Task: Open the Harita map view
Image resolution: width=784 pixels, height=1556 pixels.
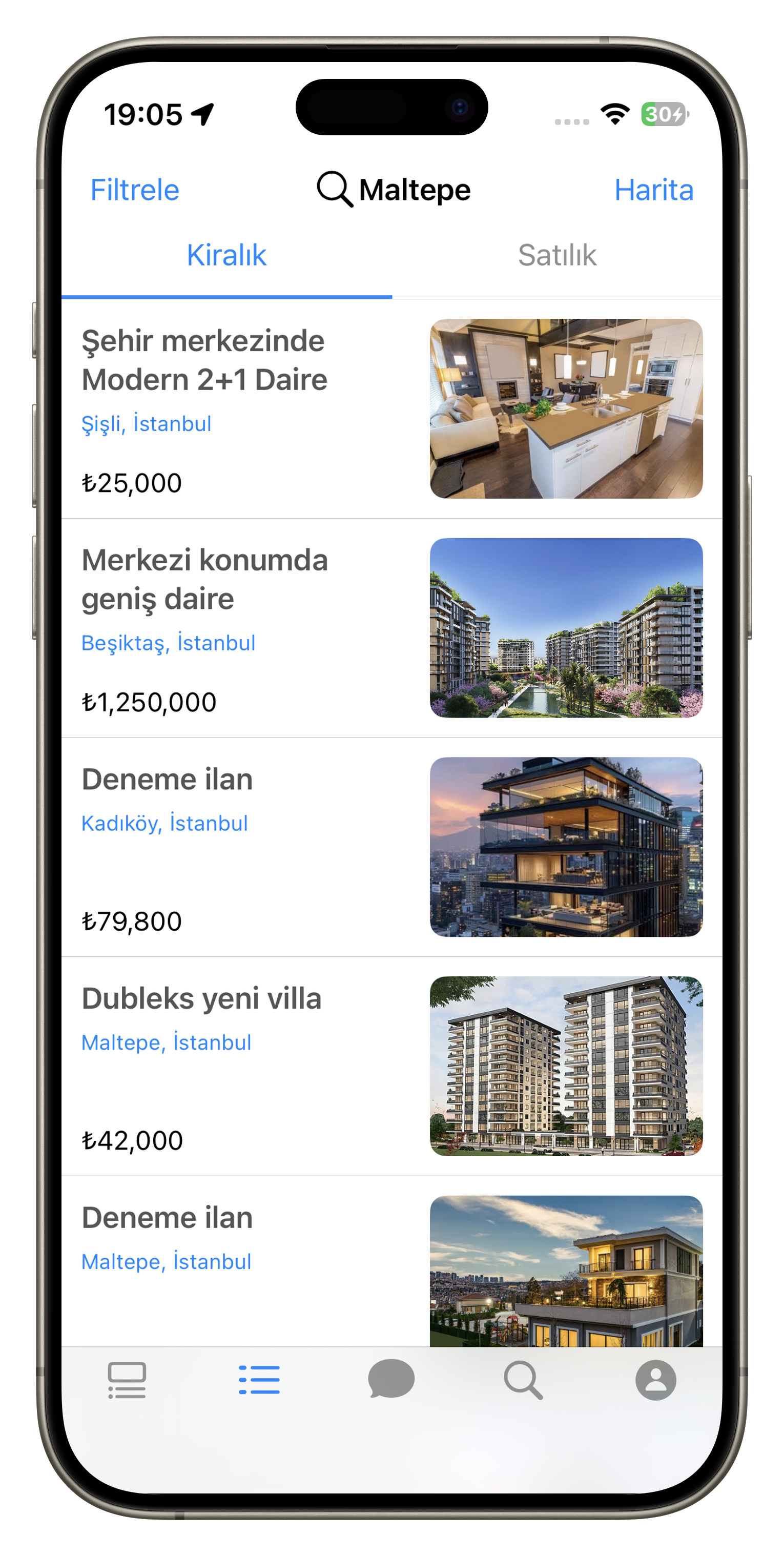Action: tap(653, 190)
